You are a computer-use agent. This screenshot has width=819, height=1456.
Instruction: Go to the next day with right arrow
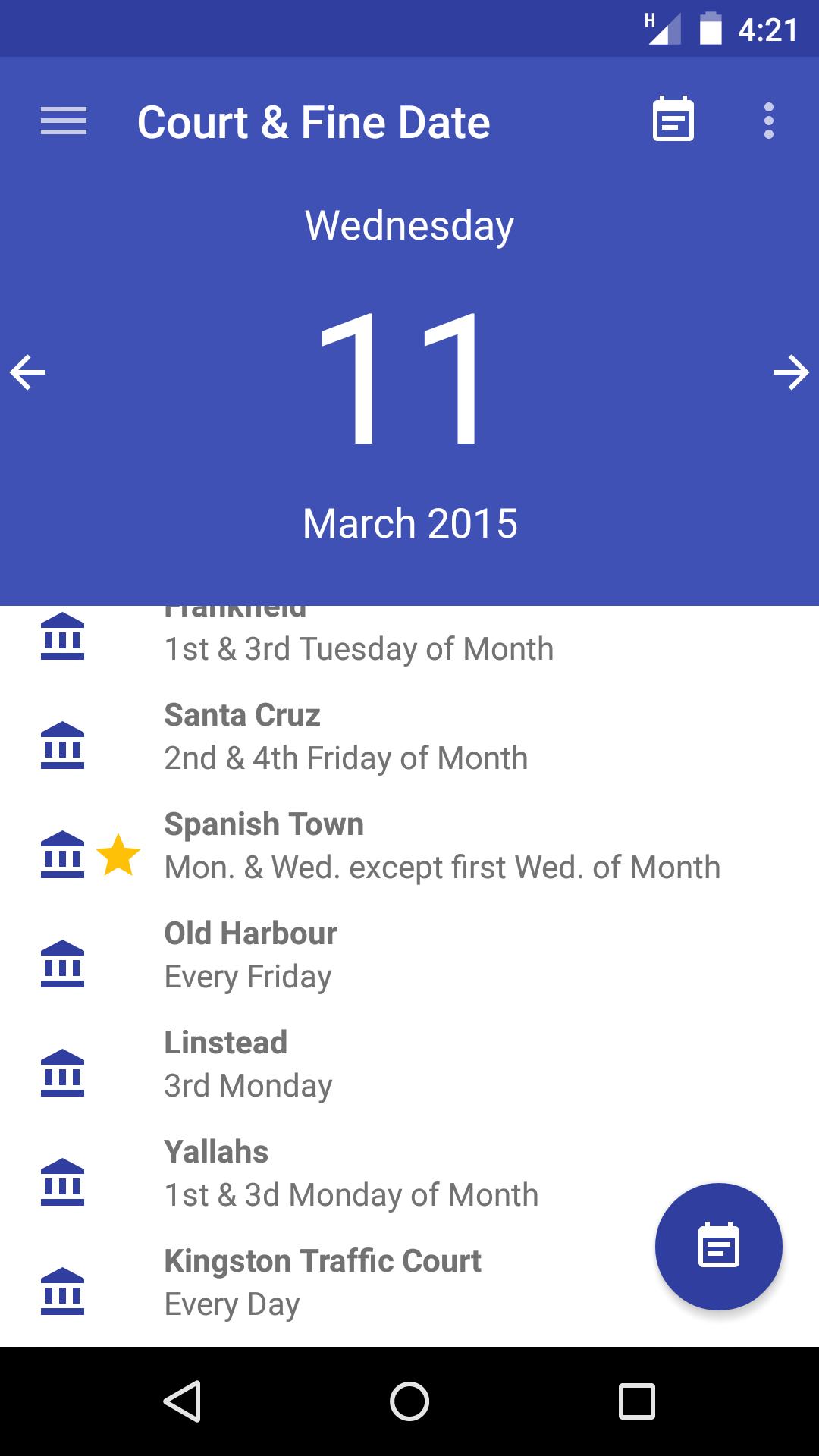(790, 372)
